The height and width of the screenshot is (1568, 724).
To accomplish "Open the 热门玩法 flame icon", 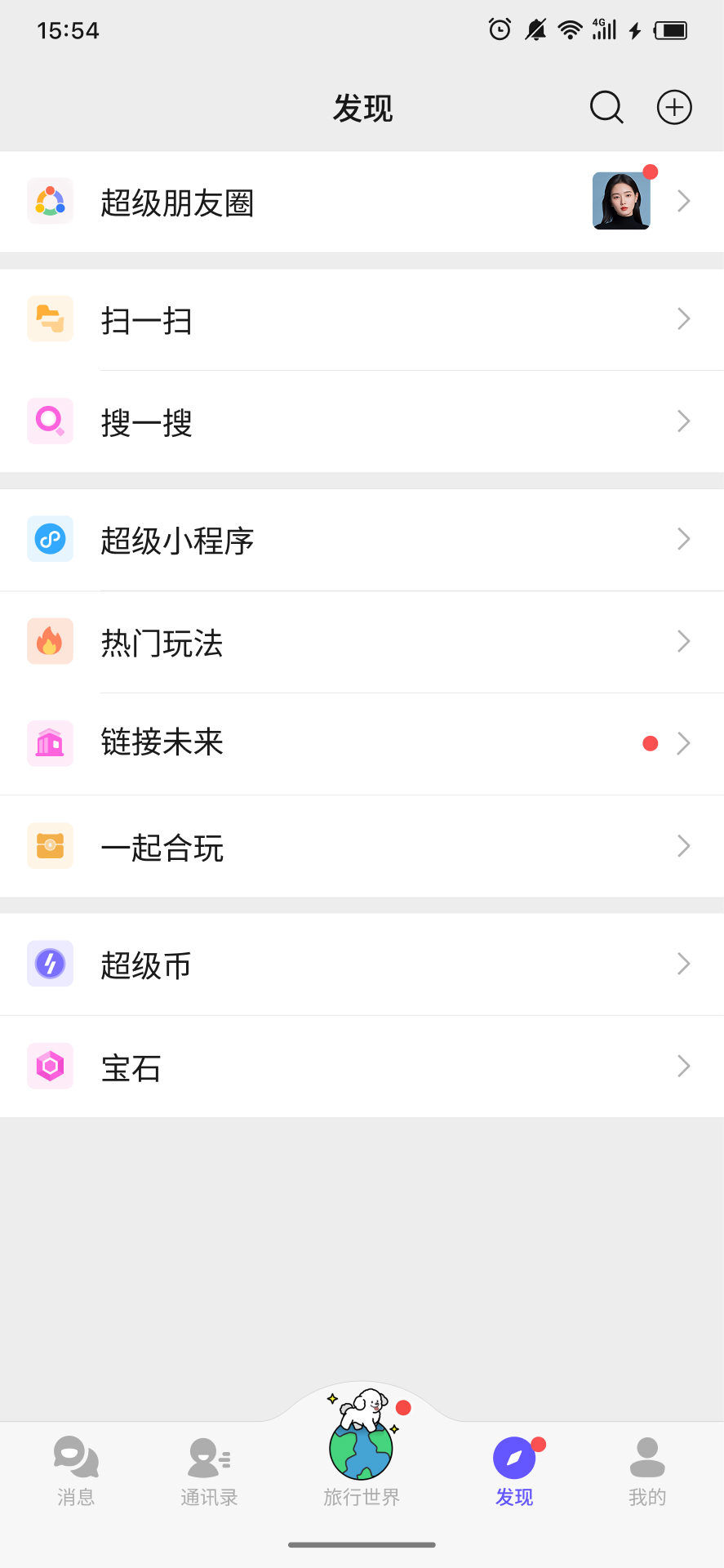I will tap(50, 642).
